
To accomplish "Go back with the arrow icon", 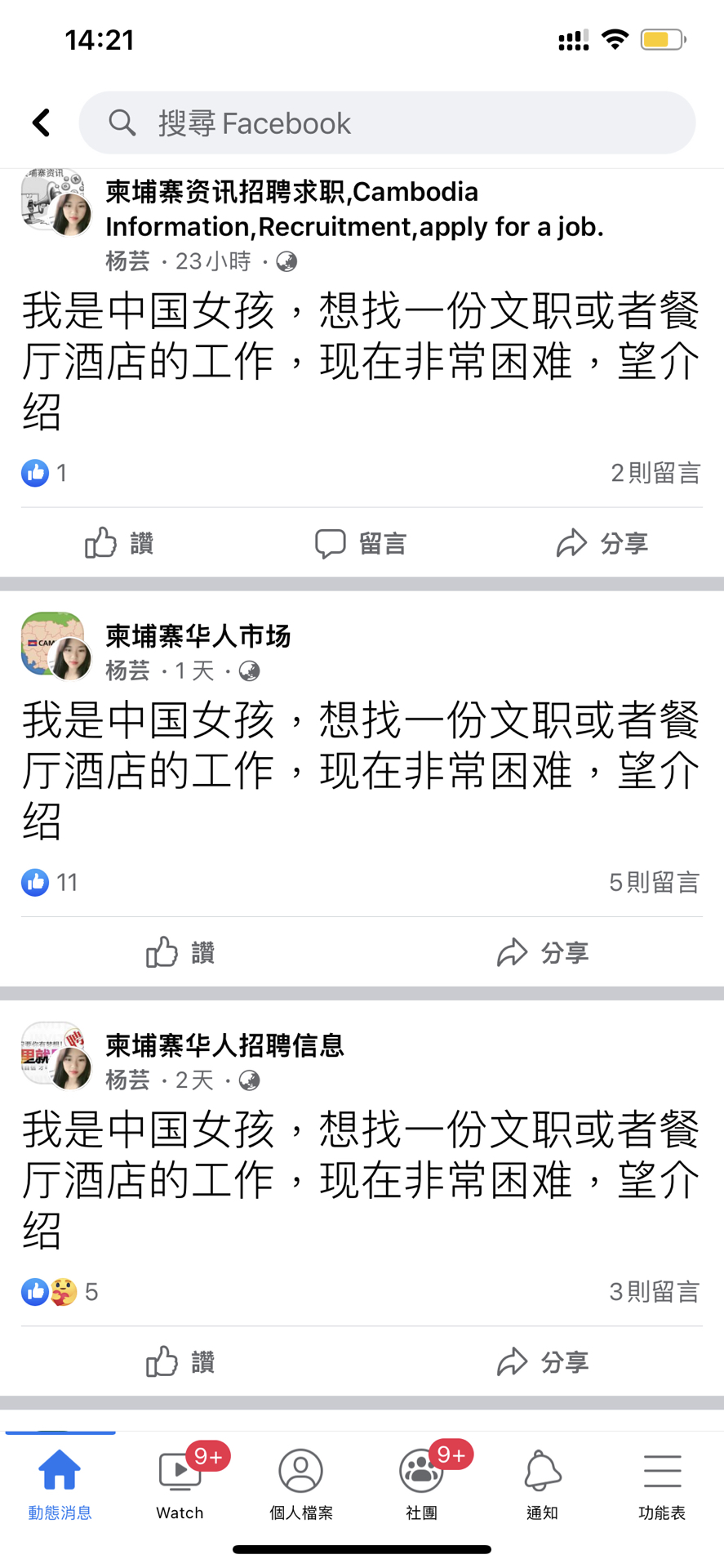I will tap(41, 122).
